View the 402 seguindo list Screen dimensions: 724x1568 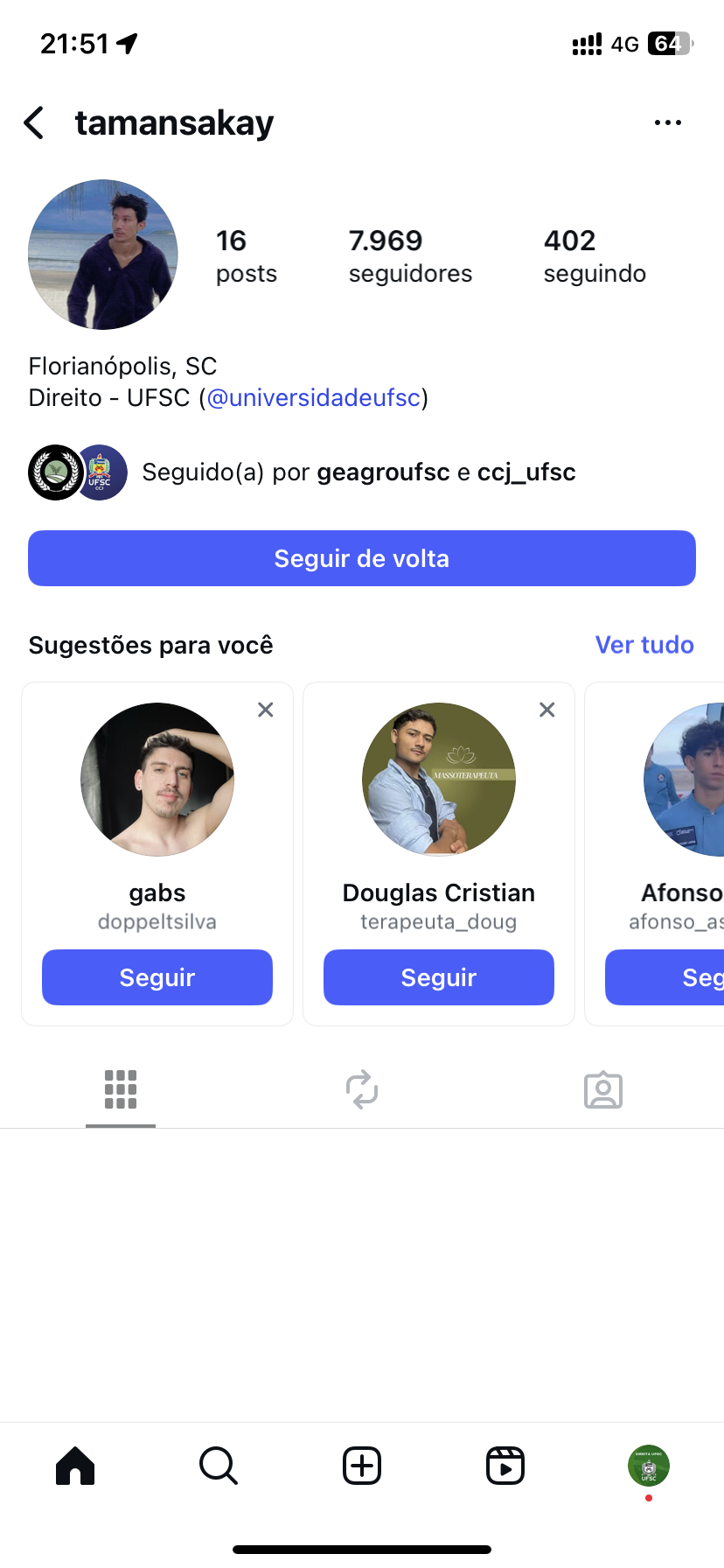(595, 255)
